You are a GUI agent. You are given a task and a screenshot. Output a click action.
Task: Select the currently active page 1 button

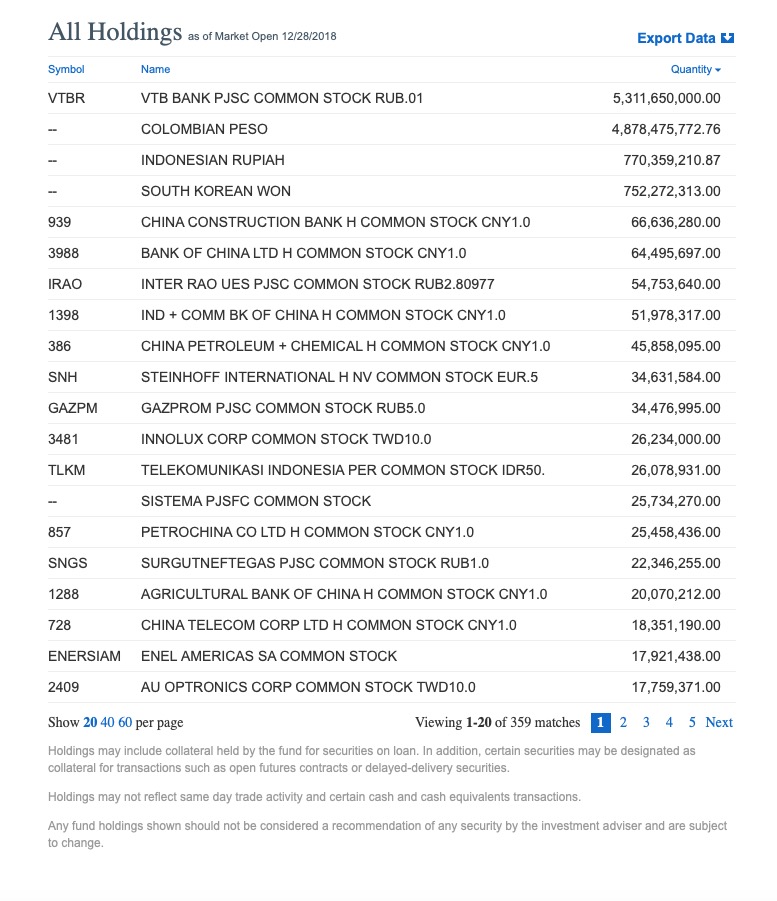pos(600,721)
